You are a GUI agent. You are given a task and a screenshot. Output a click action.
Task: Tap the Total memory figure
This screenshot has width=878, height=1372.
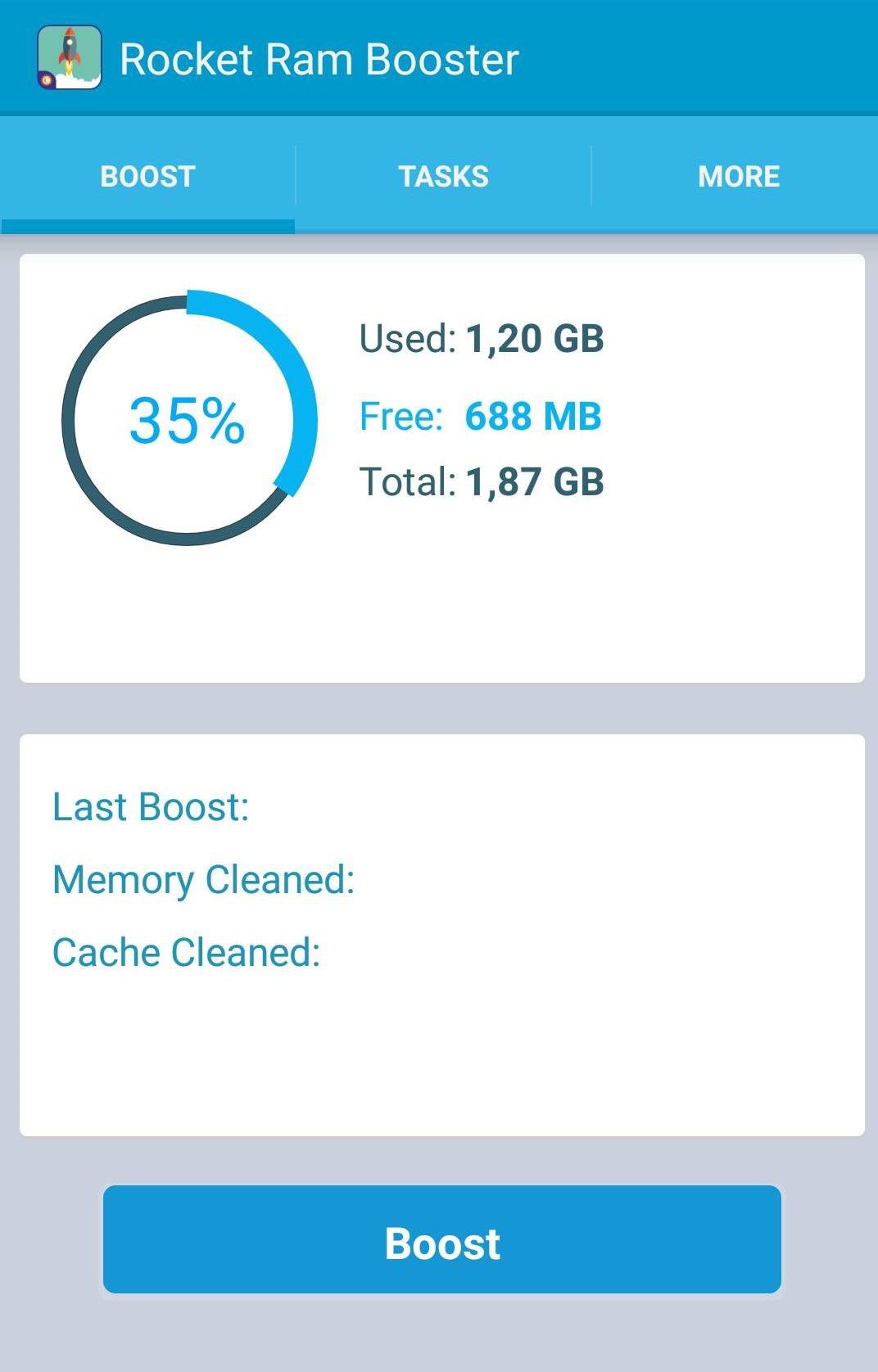point(533,483)
